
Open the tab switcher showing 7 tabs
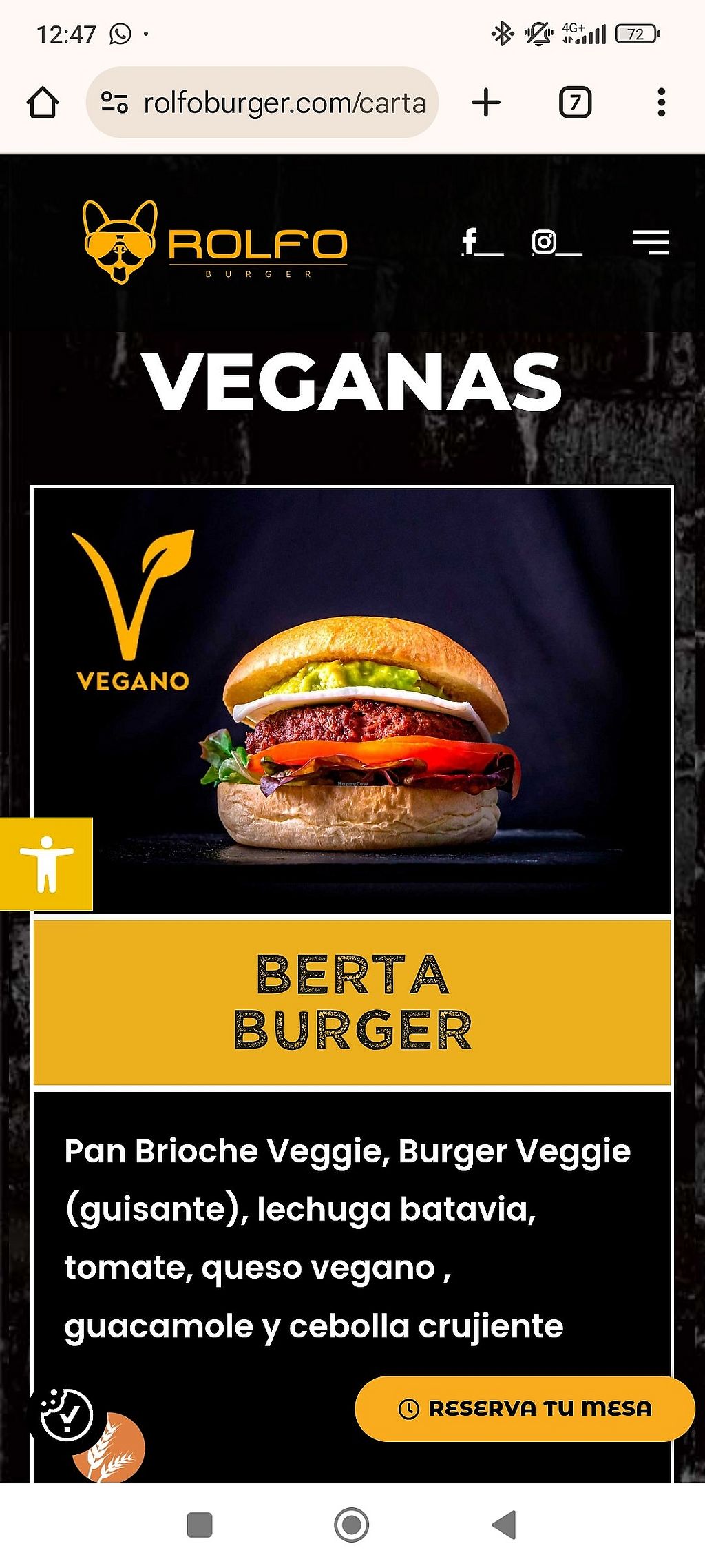coord(575,103)
